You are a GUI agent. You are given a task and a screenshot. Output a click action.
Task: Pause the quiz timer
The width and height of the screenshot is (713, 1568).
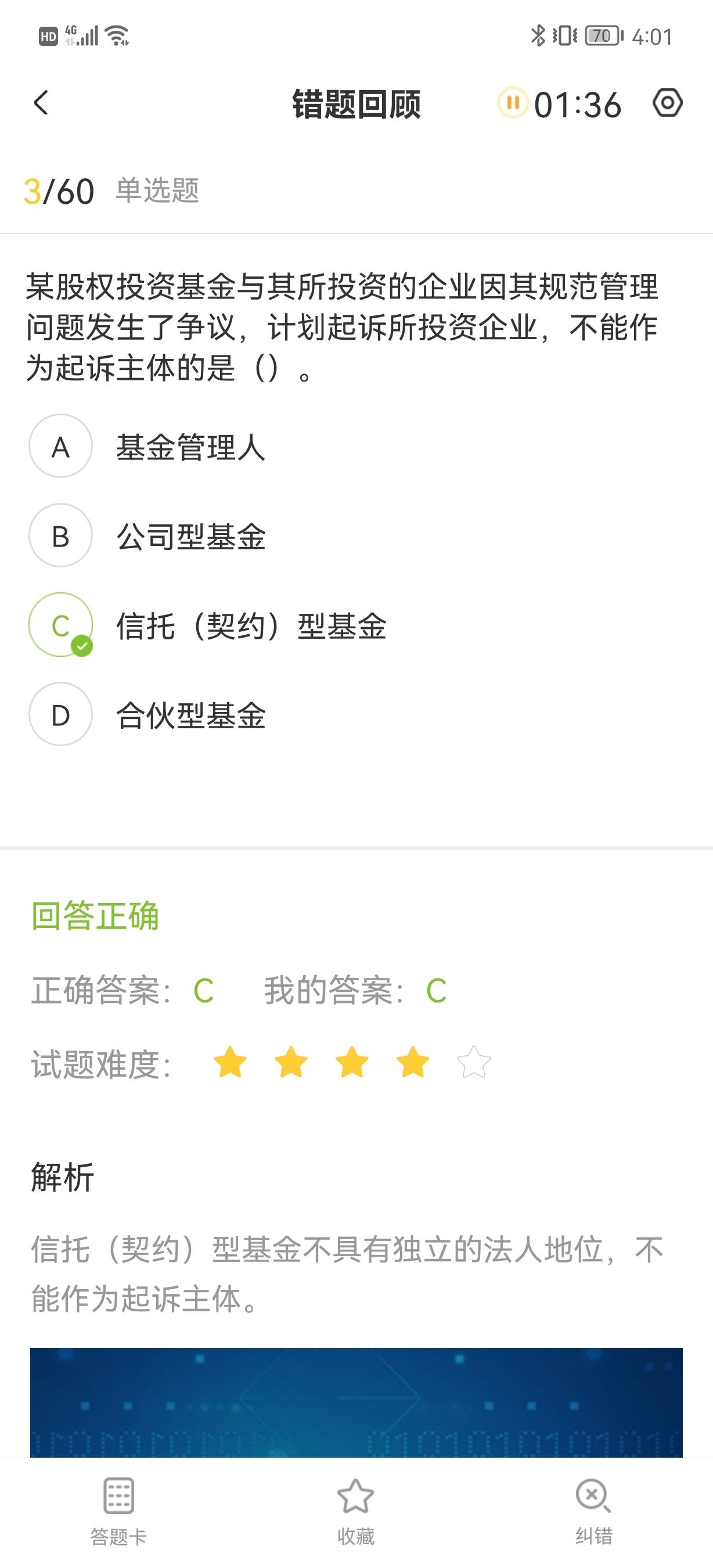pyautogui.click(x=513, y=103)
